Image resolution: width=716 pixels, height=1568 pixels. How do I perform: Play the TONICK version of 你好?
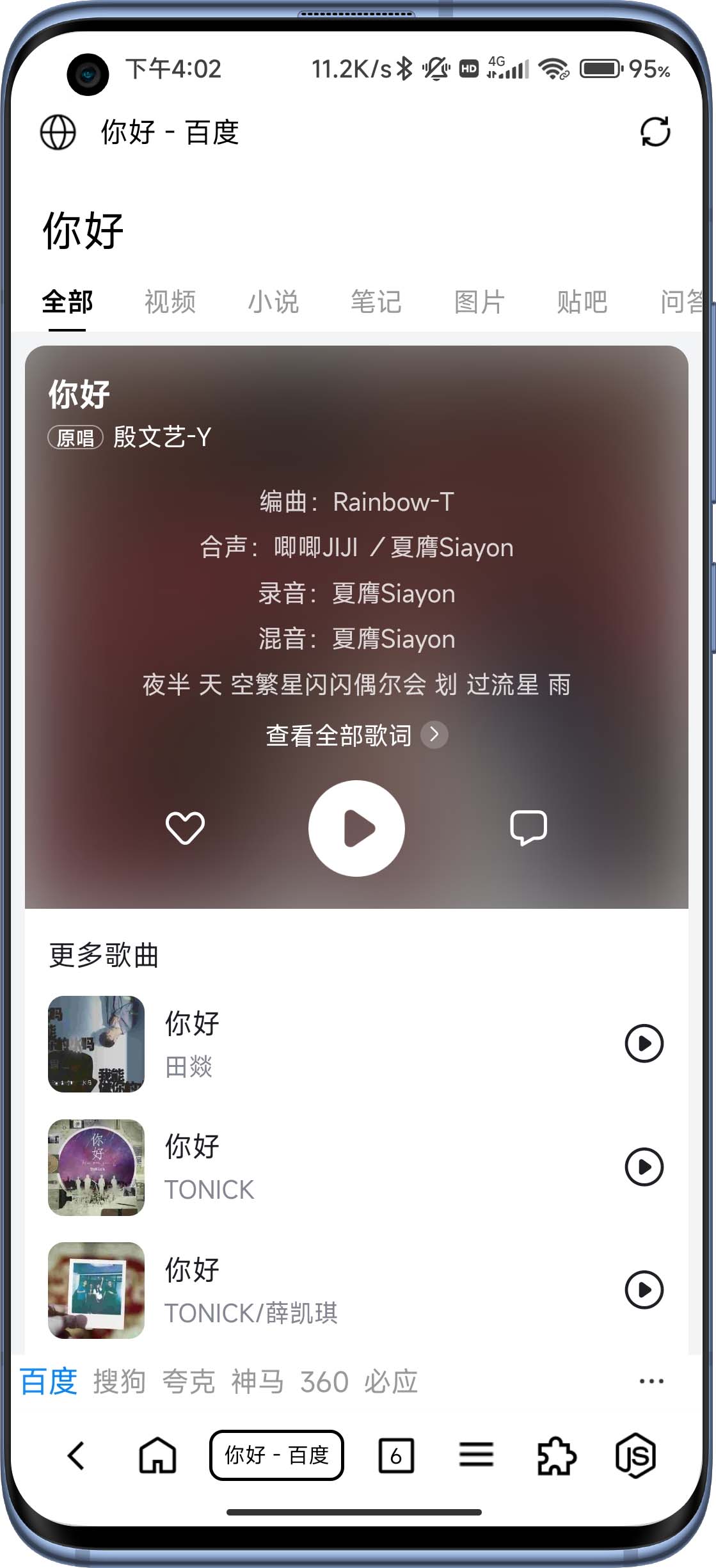(x=644, y=1165)
